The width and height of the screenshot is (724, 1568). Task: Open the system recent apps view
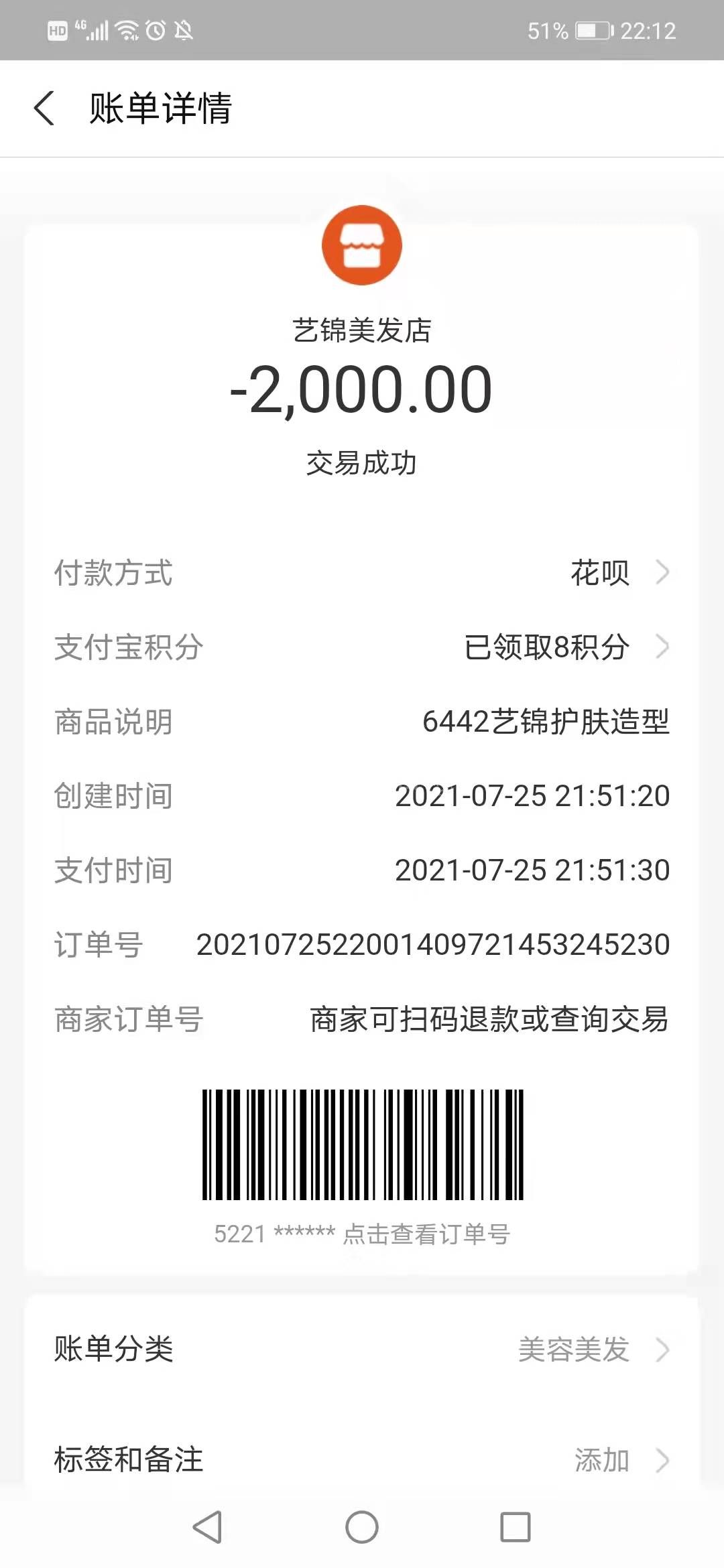[x=516, y=1527]
